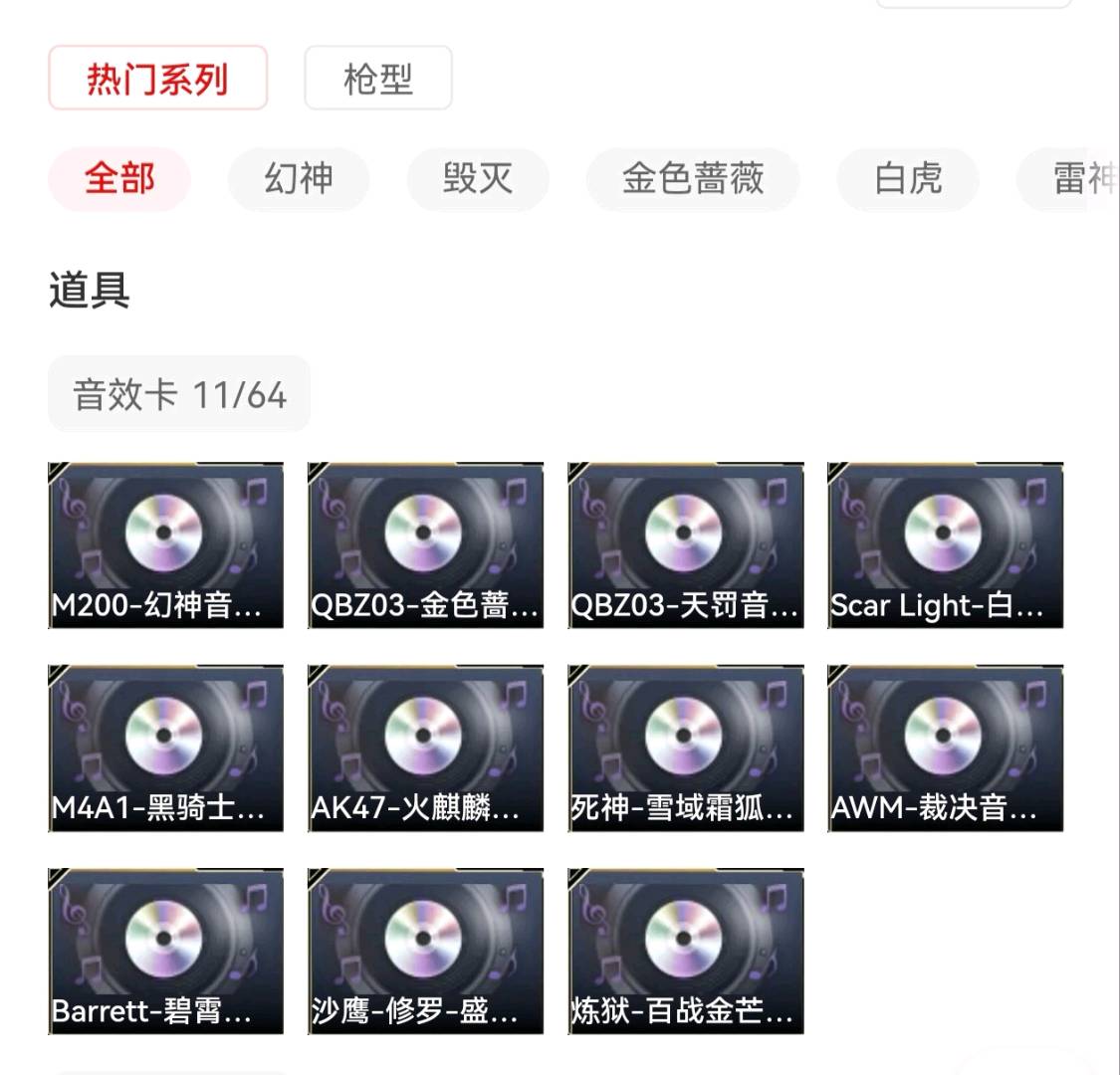Open the QBZ03-金色蔷薇 sound card
This screenshot has width=1120, height=1075.
click(x=425, y=545)
